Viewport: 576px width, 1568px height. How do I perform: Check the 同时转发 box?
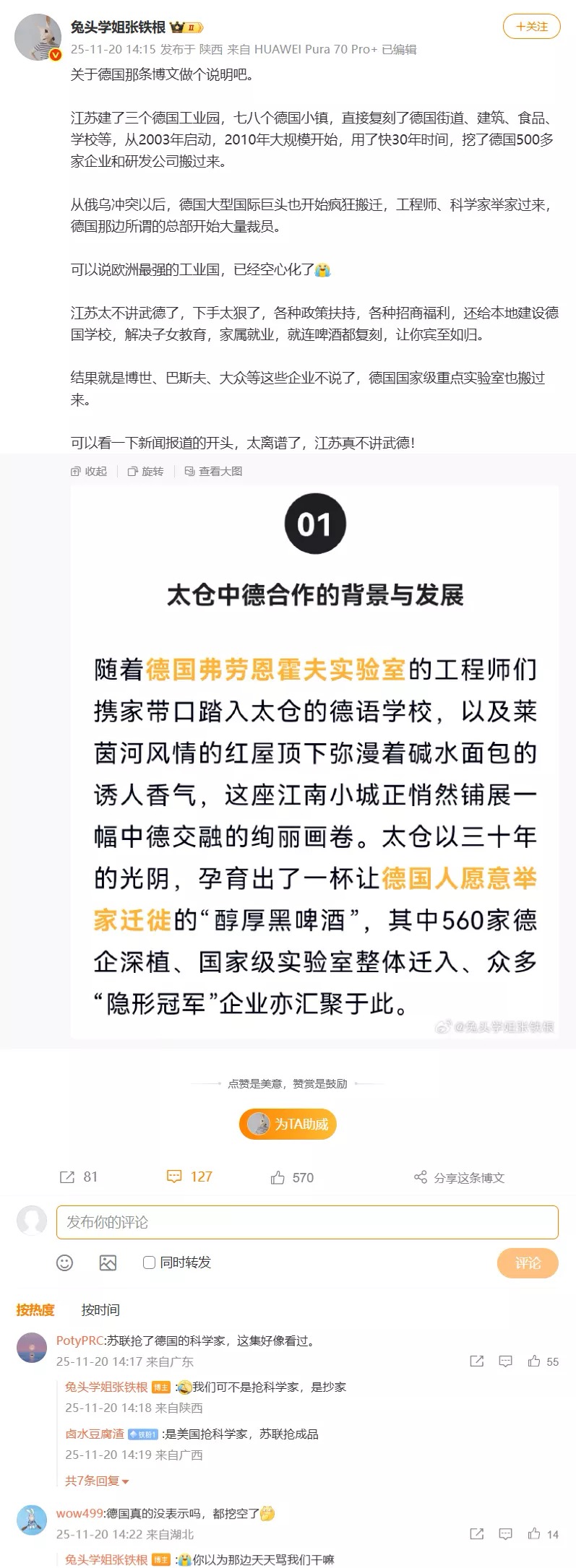150,1262
